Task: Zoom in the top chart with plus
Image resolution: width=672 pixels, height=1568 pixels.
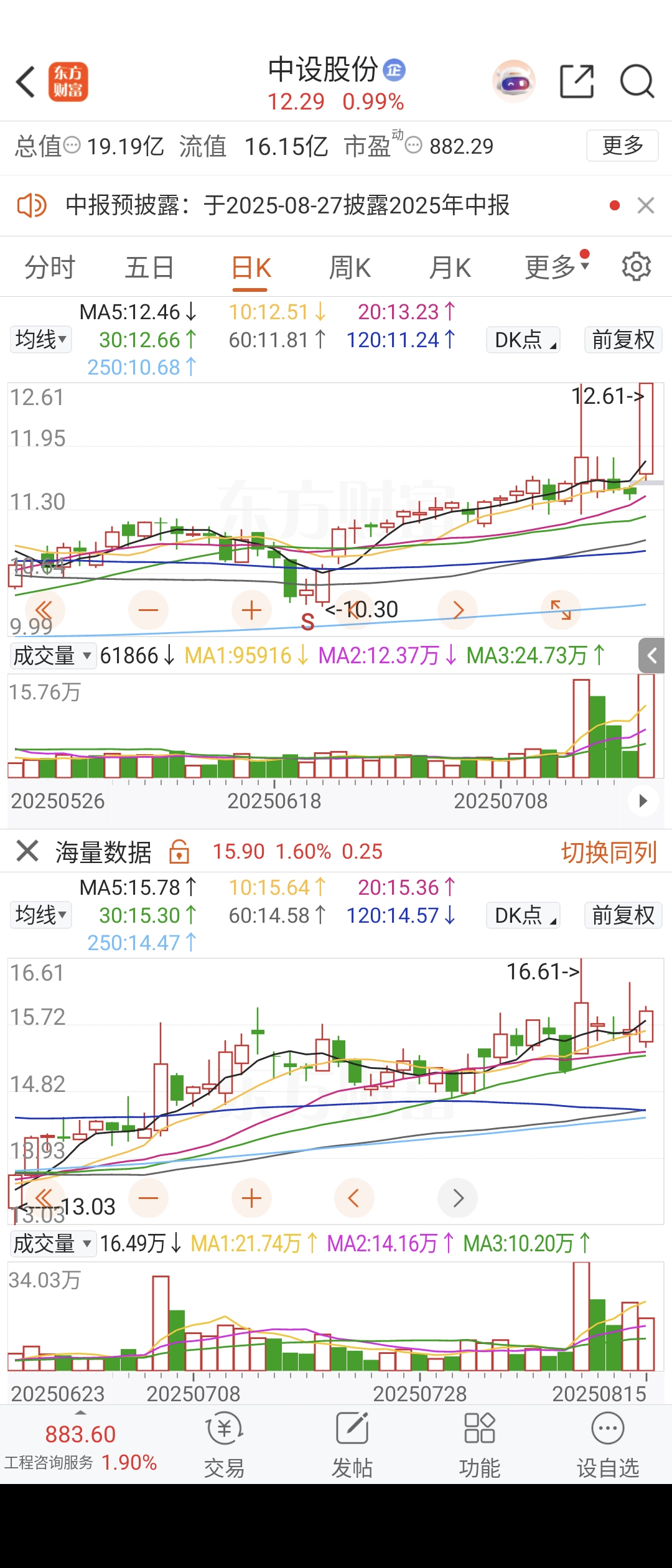Action: [x=251, y=610]
